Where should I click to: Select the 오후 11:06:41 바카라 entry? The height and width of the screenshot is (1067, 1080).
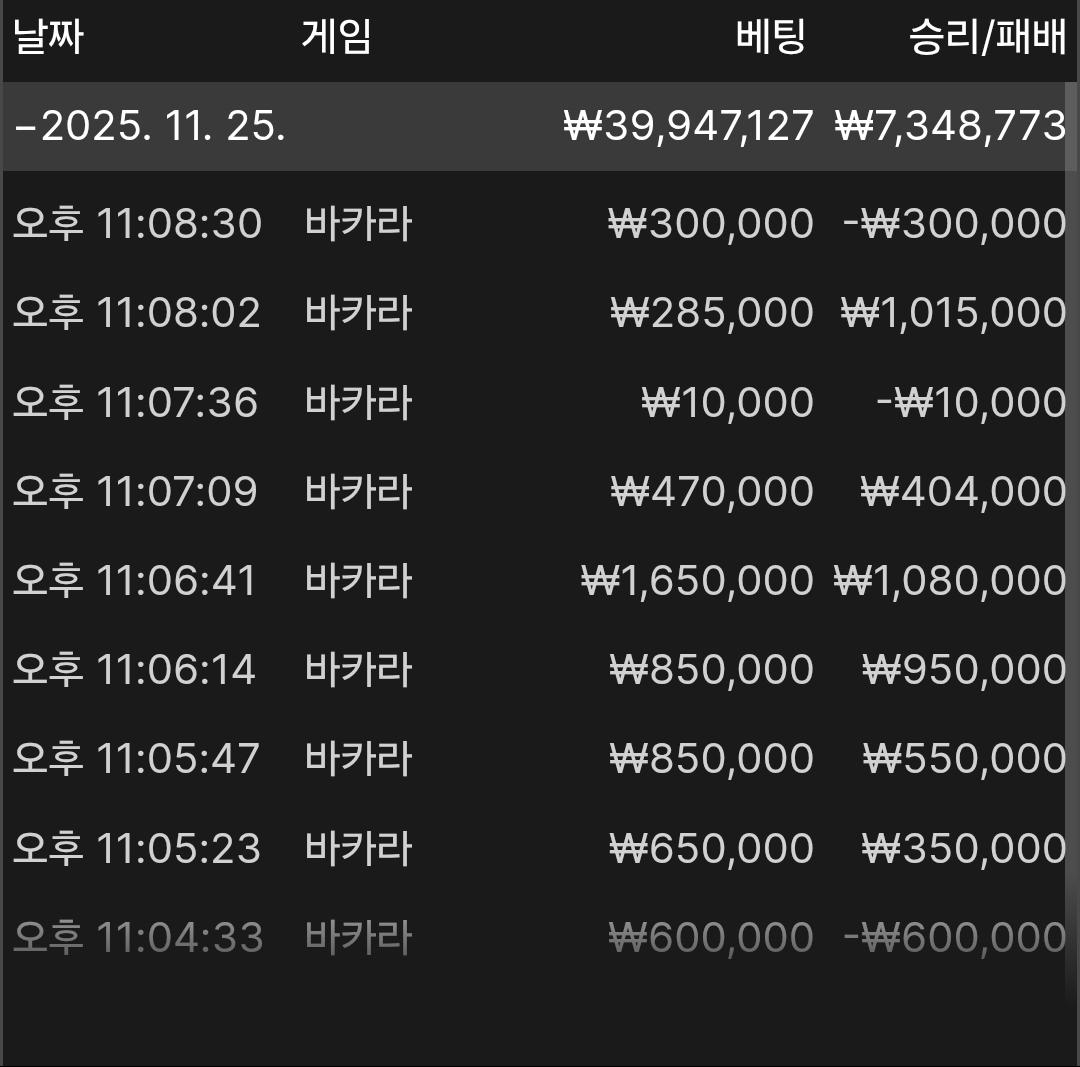[x=538, y=580]
